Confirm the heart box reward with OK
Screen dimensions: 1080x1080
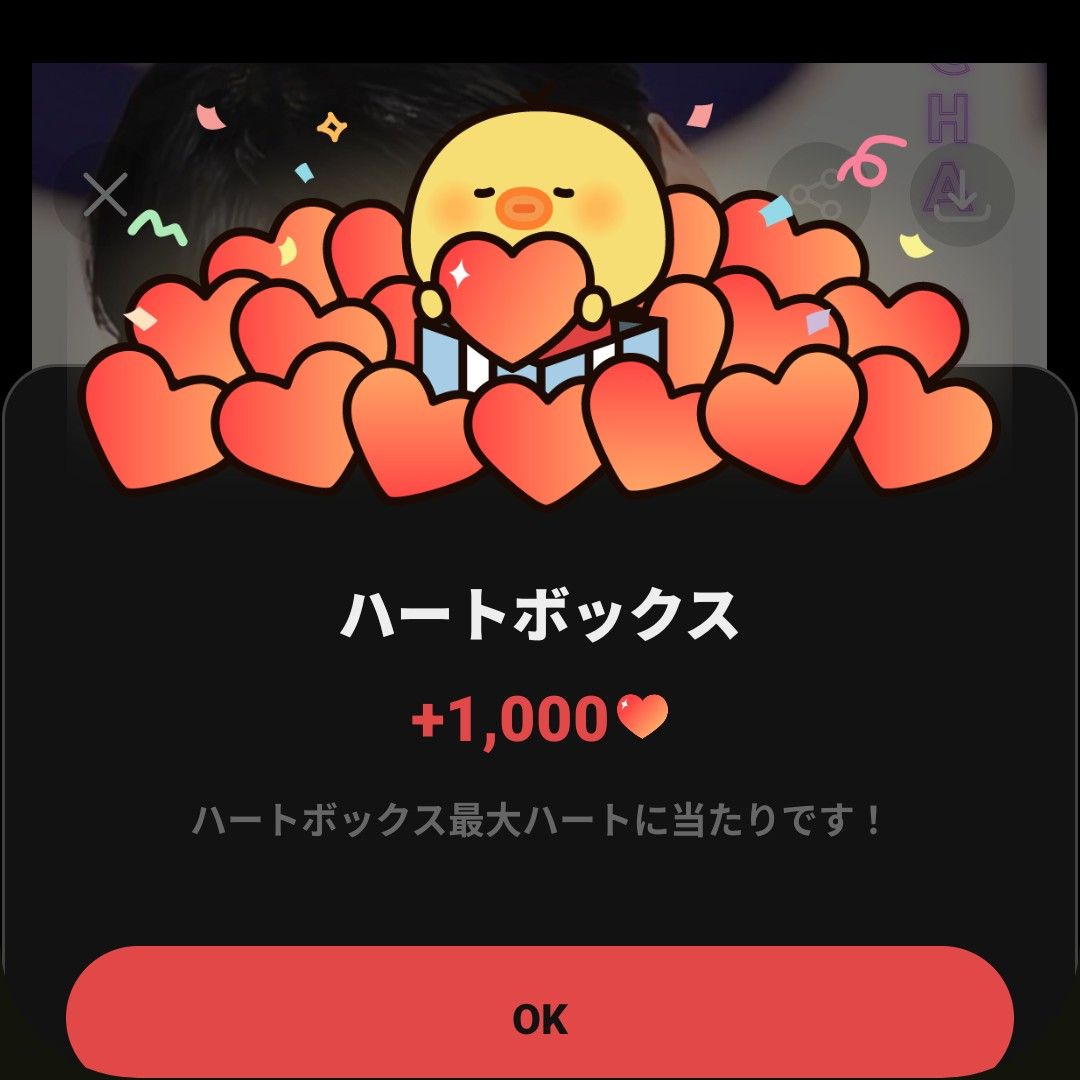click(x=540, y=1018)
